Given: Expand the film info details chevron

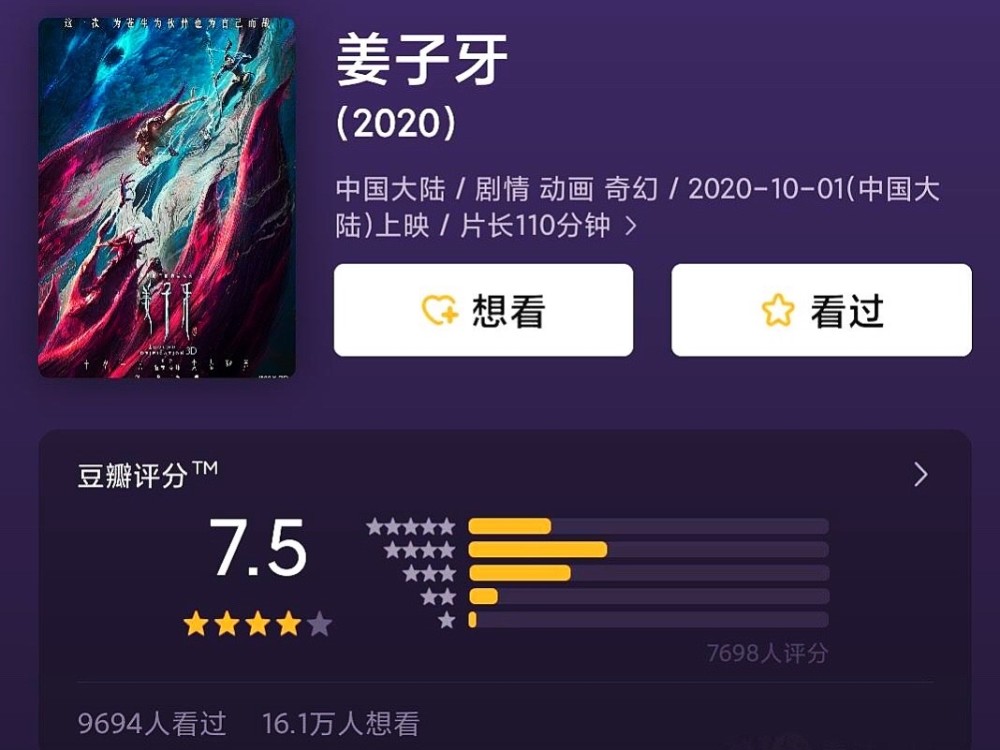Looking at the screenshot, I should [631, 226].
